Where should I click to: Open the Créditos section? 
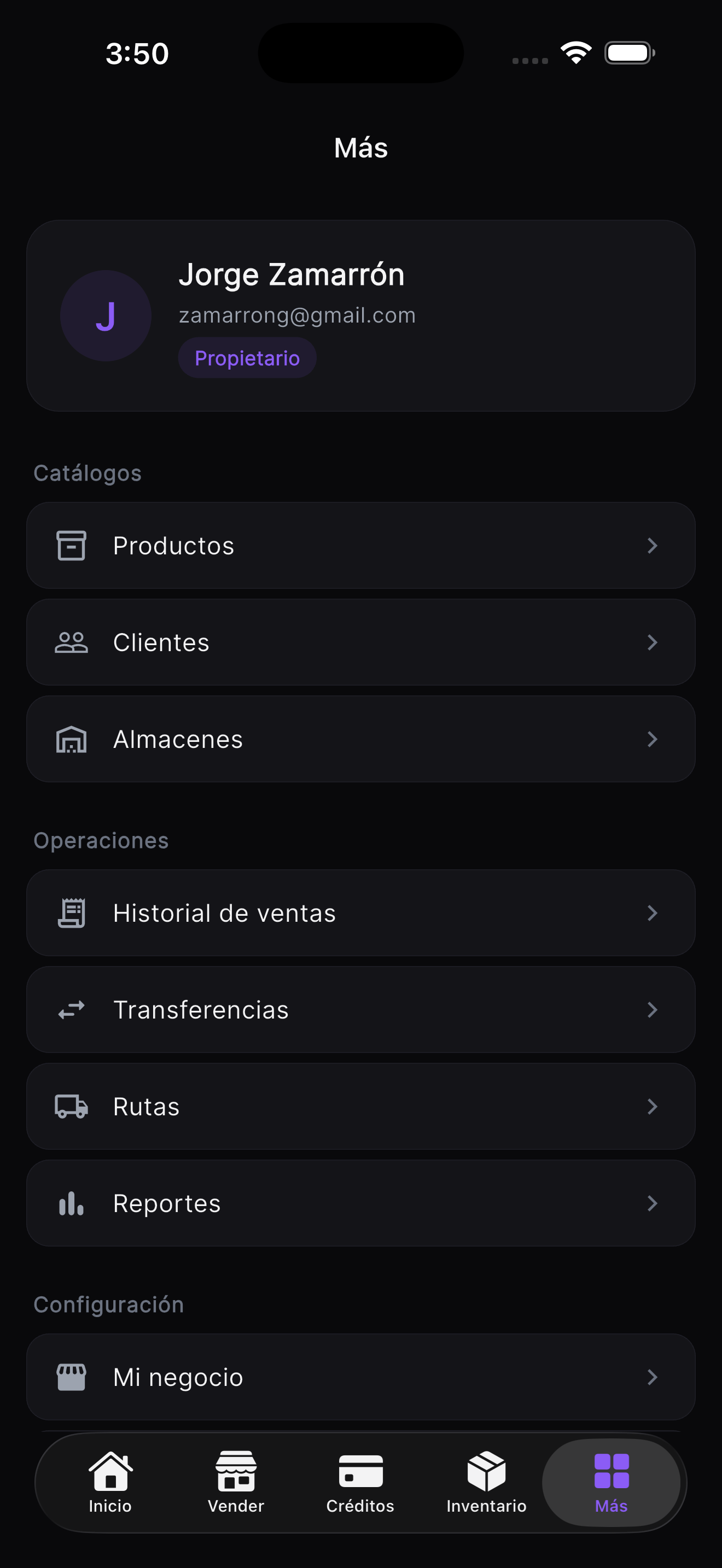point(360,1483)
